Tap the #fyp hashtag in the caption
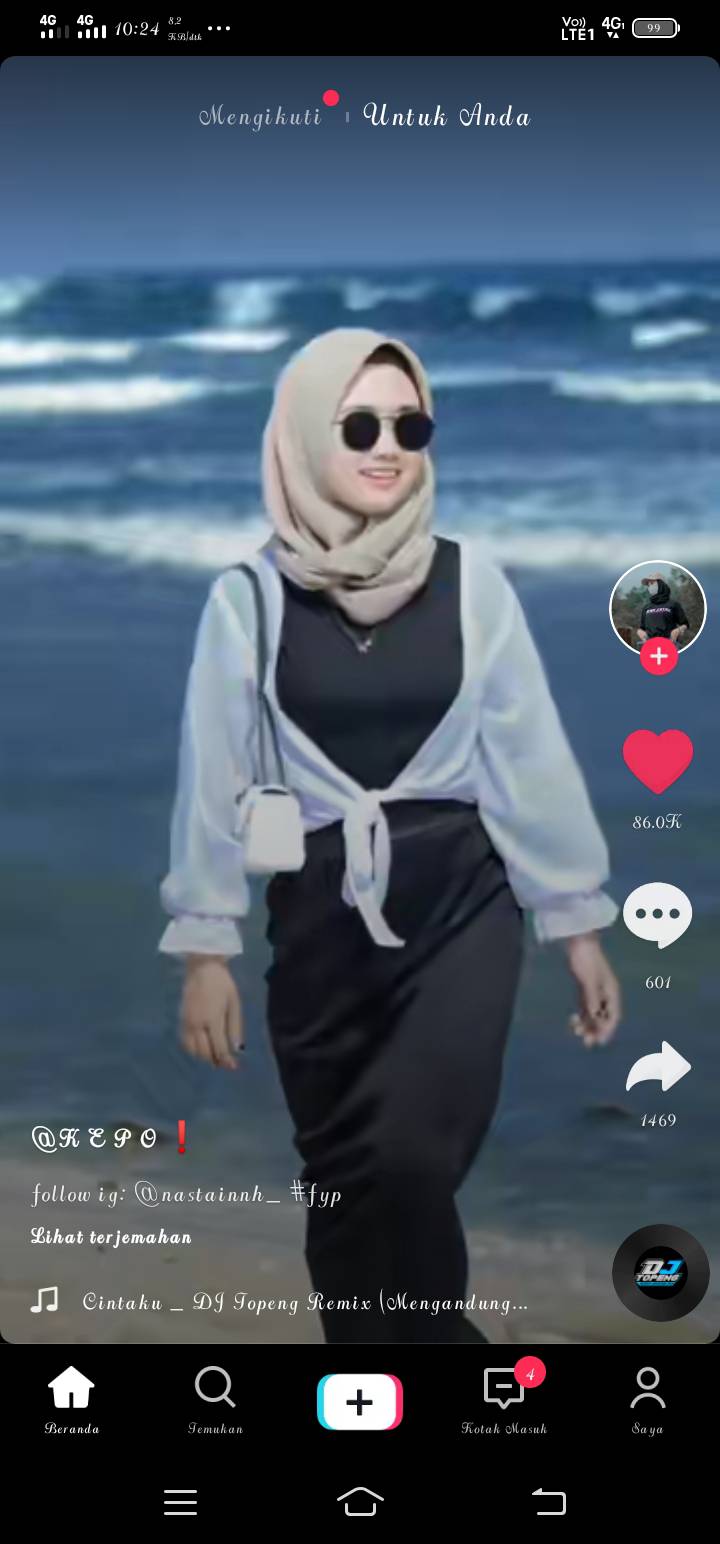Viewport: 720px width, 1544px height. click(x=316, y=1194)
